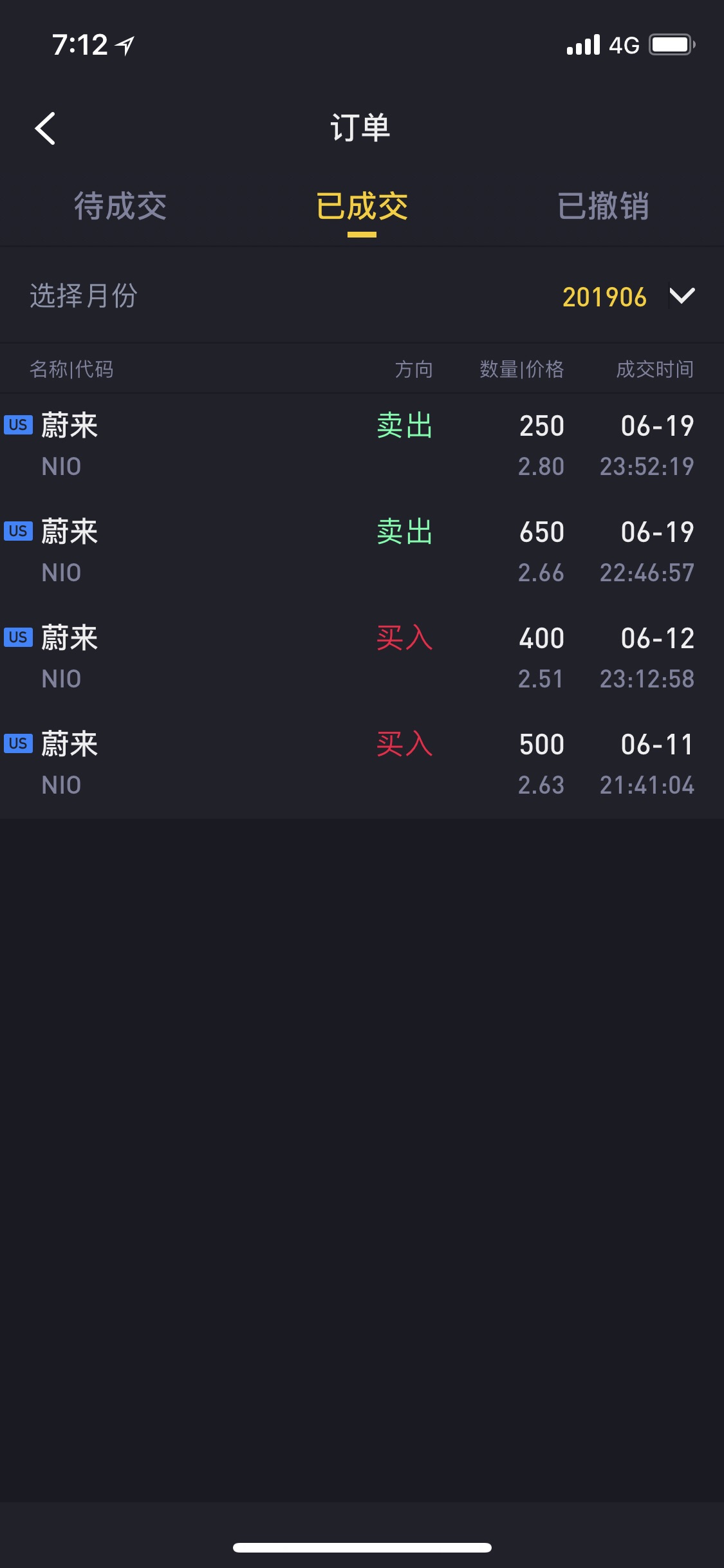
Task: View the NIO buy order from 06-12
Action: click(x=362, y=658)
